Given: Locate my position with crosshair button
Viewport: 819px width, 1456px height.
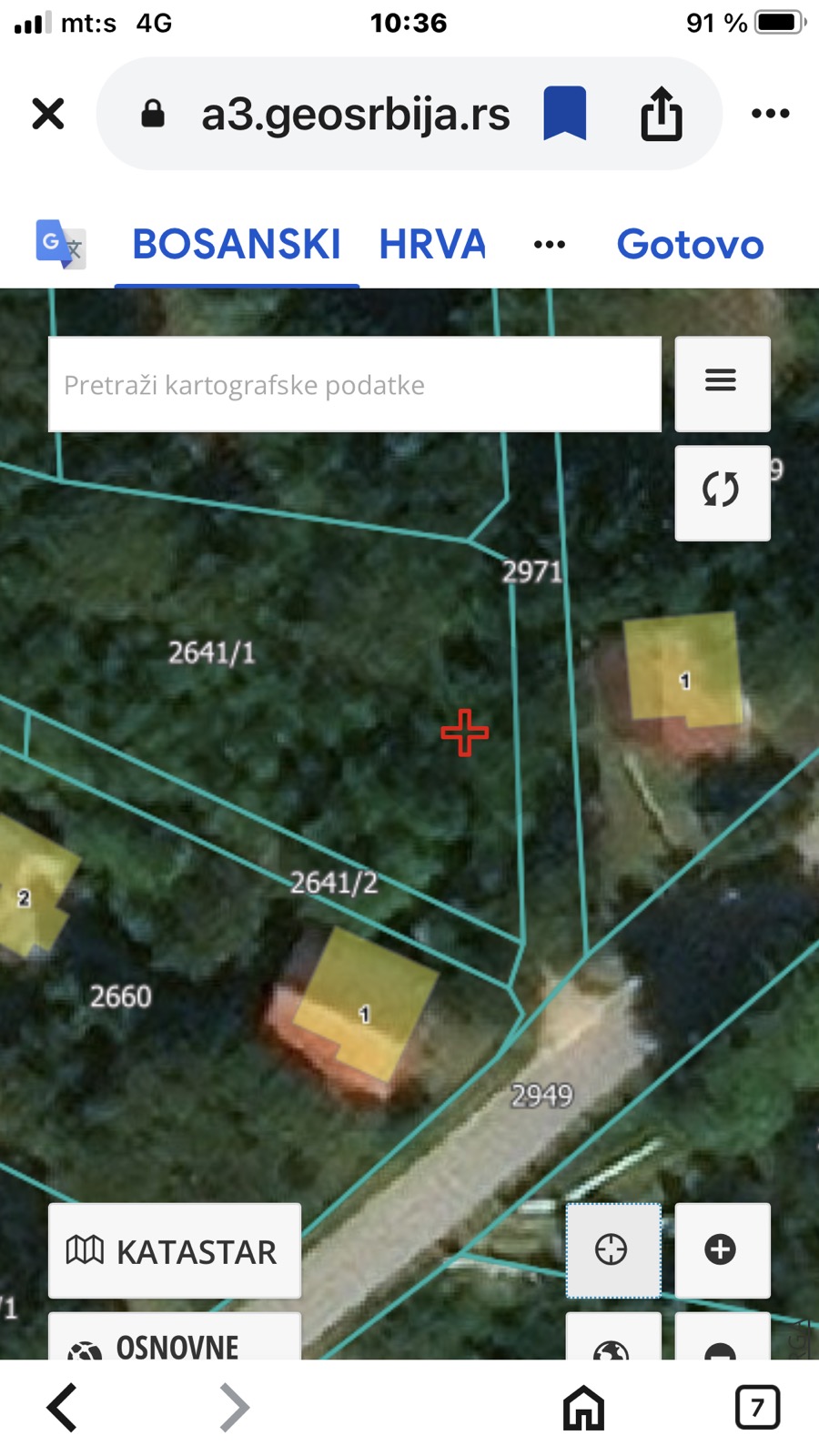Looking at the screenshot, I should pos(612,1249).
